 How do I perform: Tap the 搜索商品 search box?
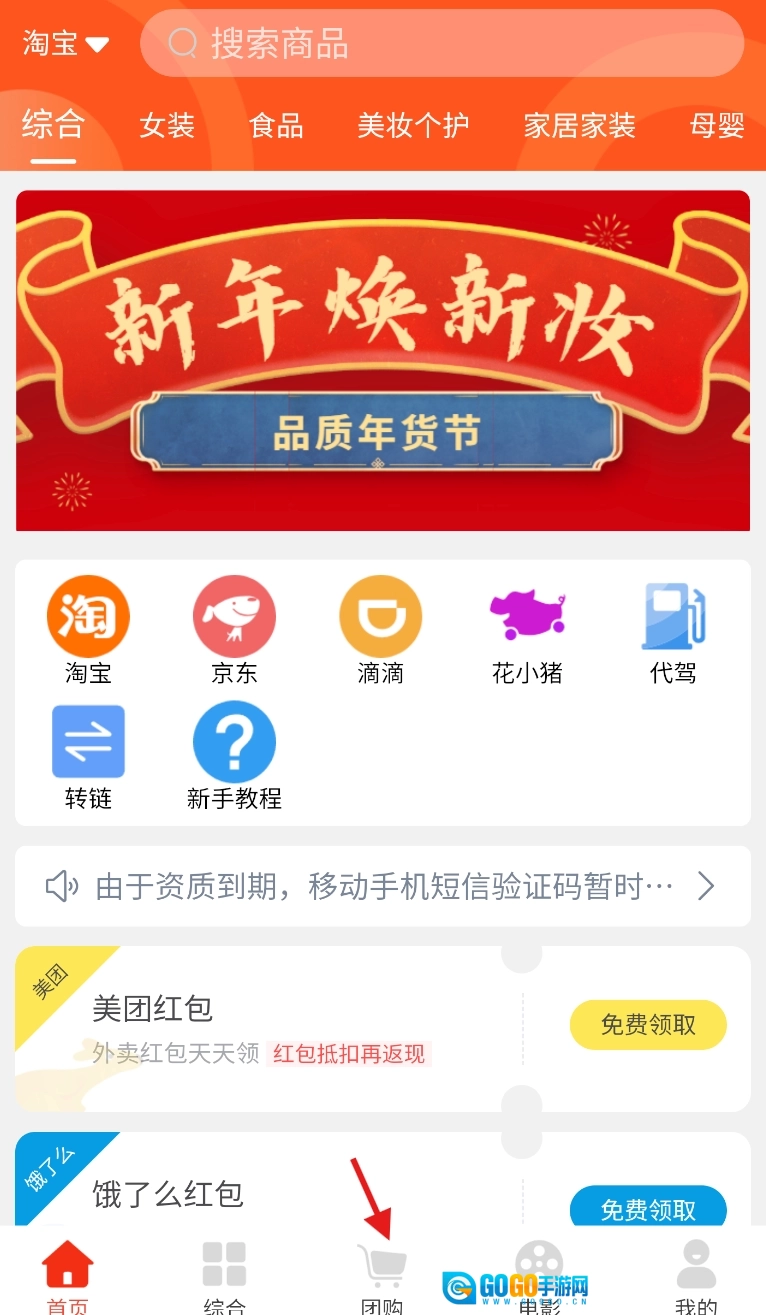pos(442,44)
